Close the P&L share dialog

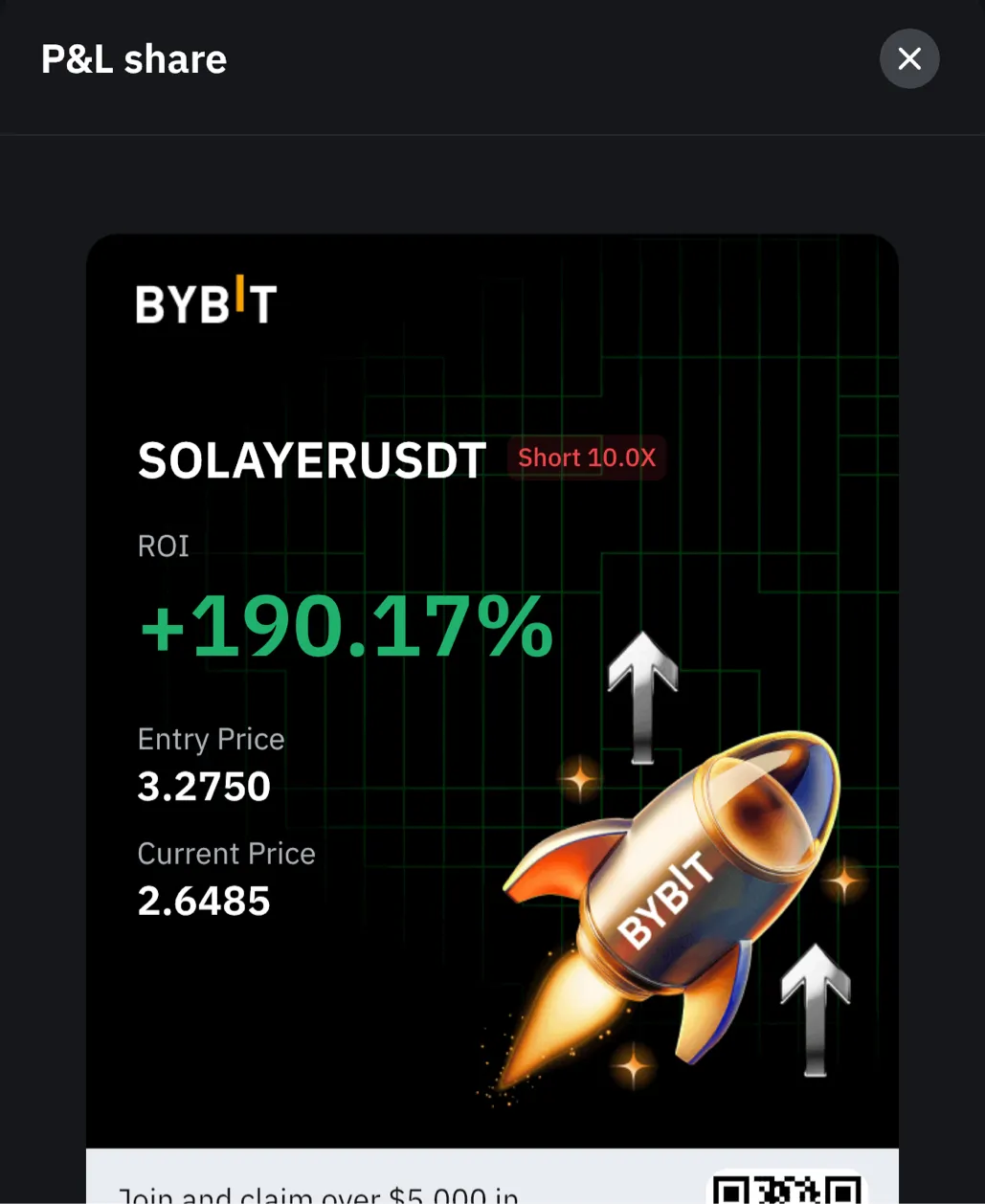(908, 59)
